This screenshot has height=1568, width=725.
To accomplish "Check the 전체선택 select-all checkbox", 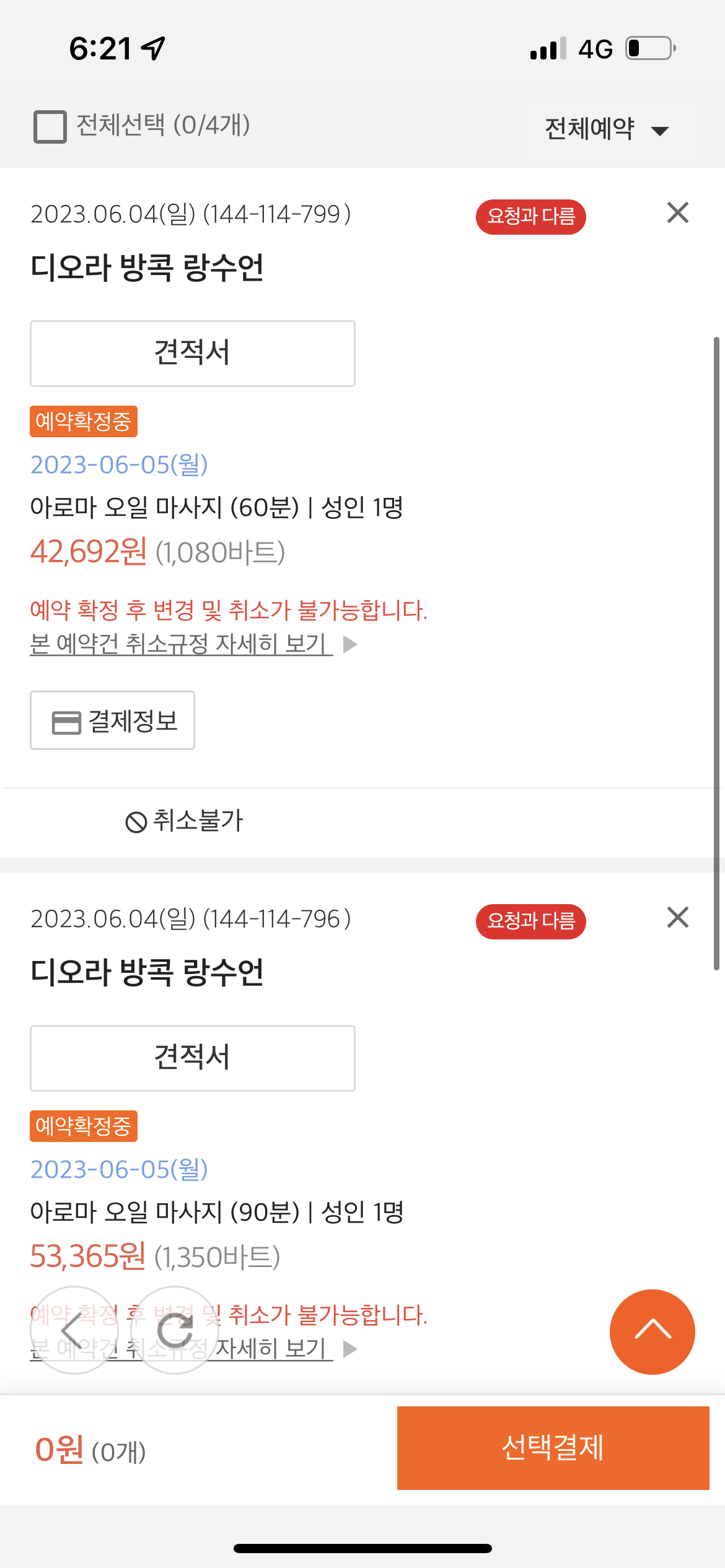I will click(50, 127).
